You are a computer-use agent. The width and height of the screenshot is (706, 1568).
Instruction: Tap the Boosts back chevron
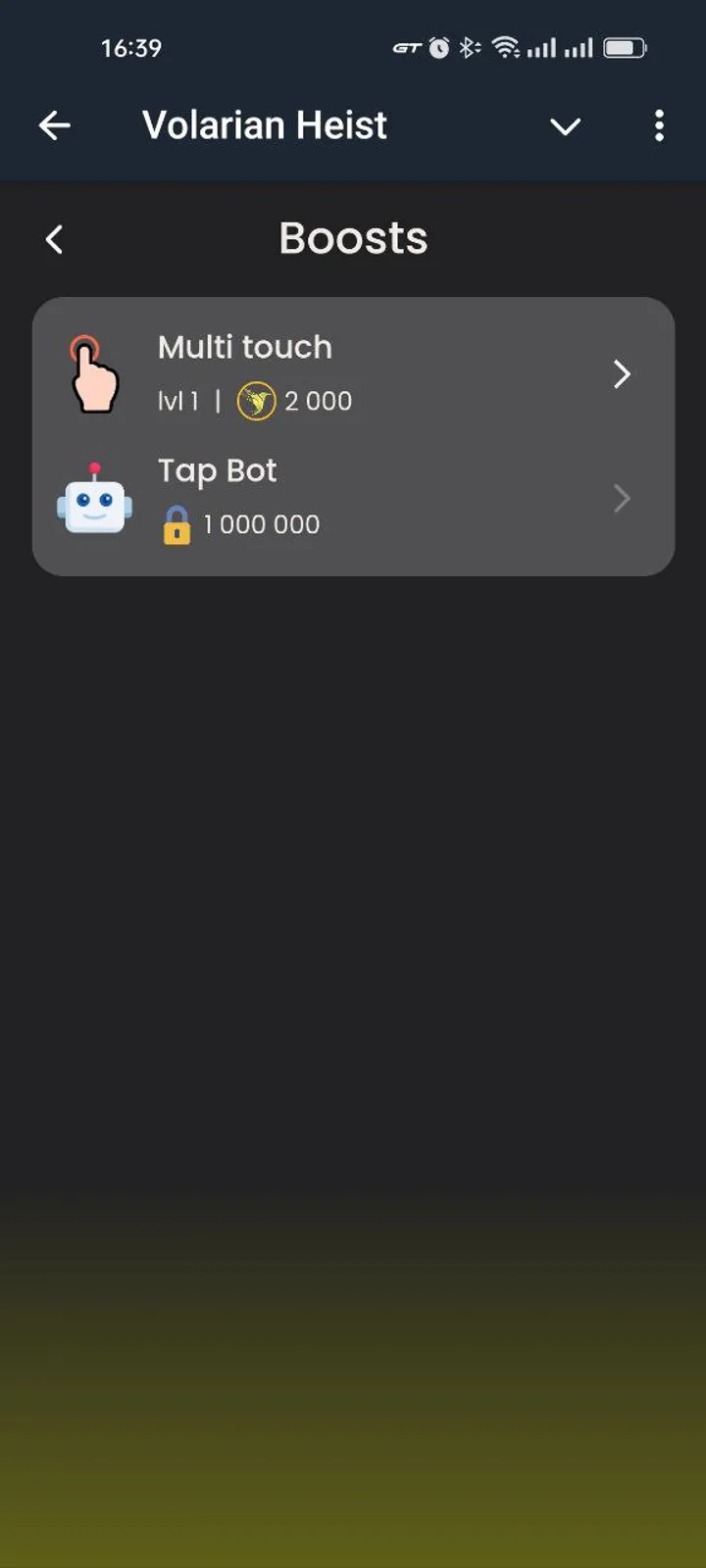[x=54, y=238]
